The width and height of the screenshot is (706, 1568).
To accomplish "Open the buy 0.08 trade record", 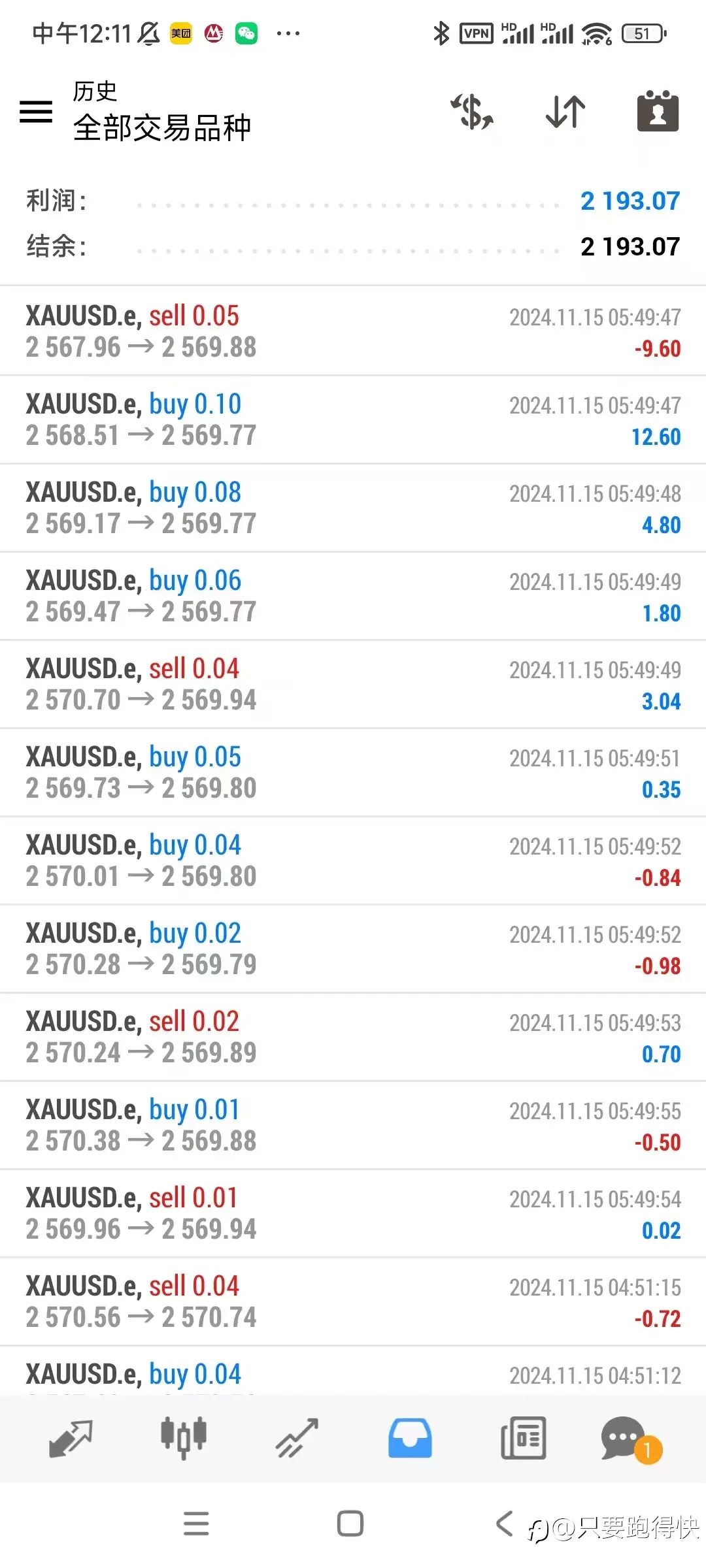I will 353,508.
